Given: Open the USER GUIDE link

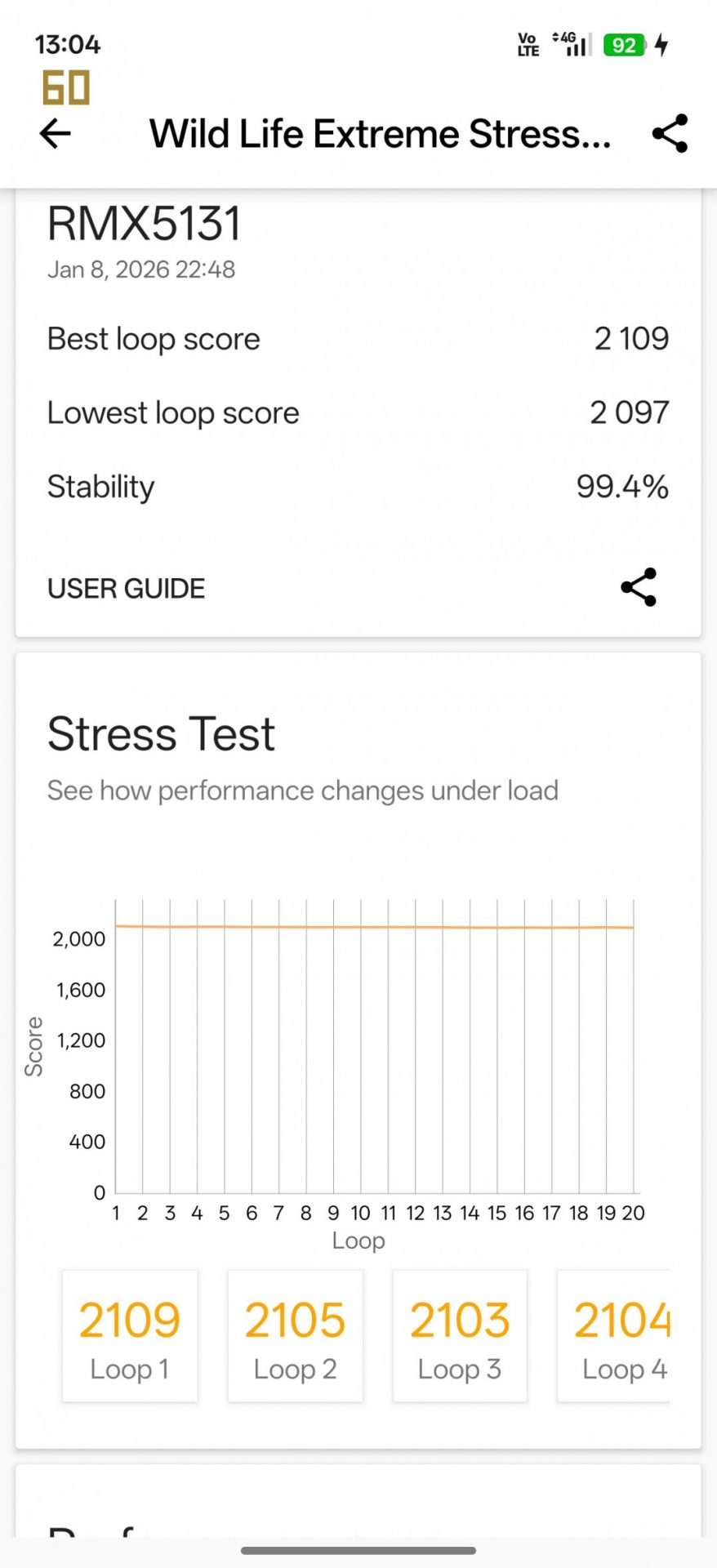Looking at the screenshot, I should (126, 588).
